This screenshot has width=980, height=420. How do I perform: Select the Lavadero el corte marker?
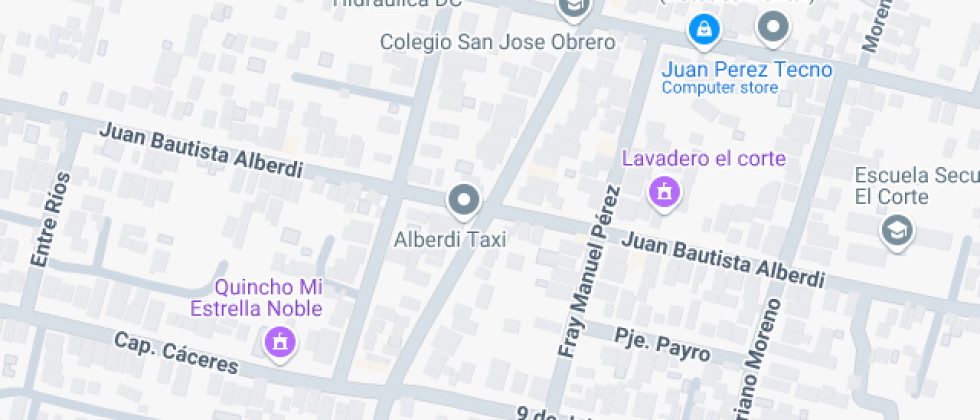coord(663,191)
